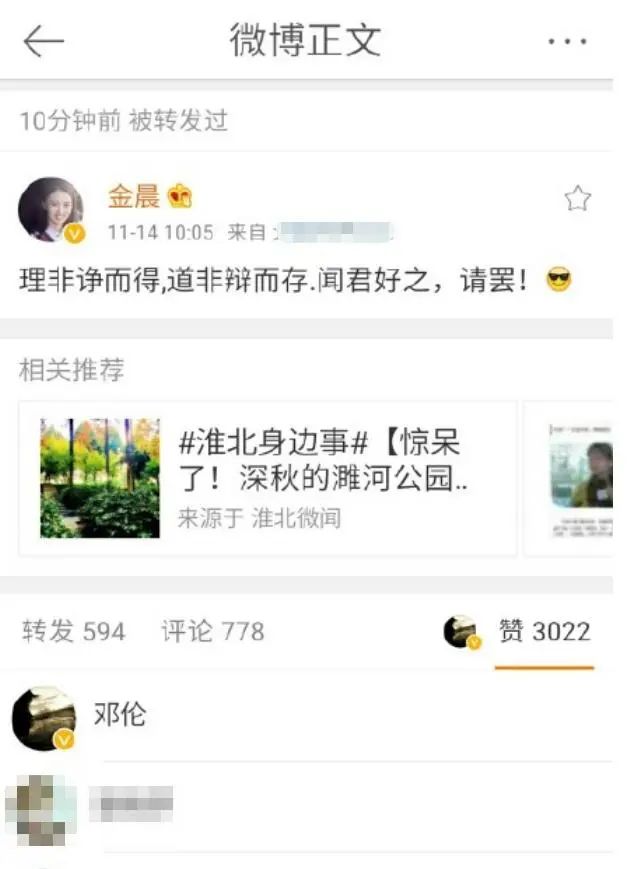
Task: Open the 淮北身边事 recommended card
Action: pos(268,478)
